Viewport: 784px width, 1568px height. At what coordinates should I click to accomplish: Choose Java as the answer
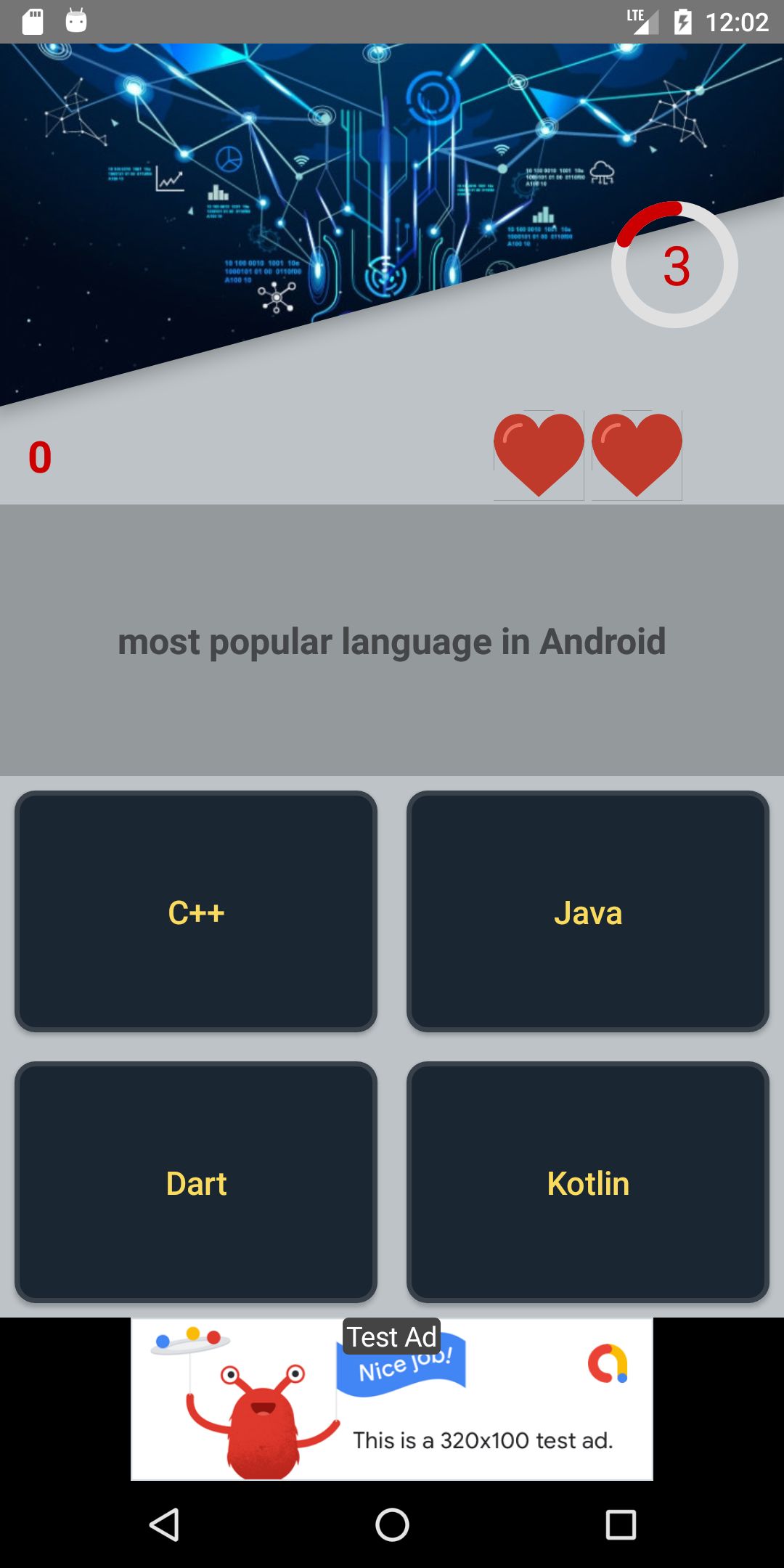(588, 911)
